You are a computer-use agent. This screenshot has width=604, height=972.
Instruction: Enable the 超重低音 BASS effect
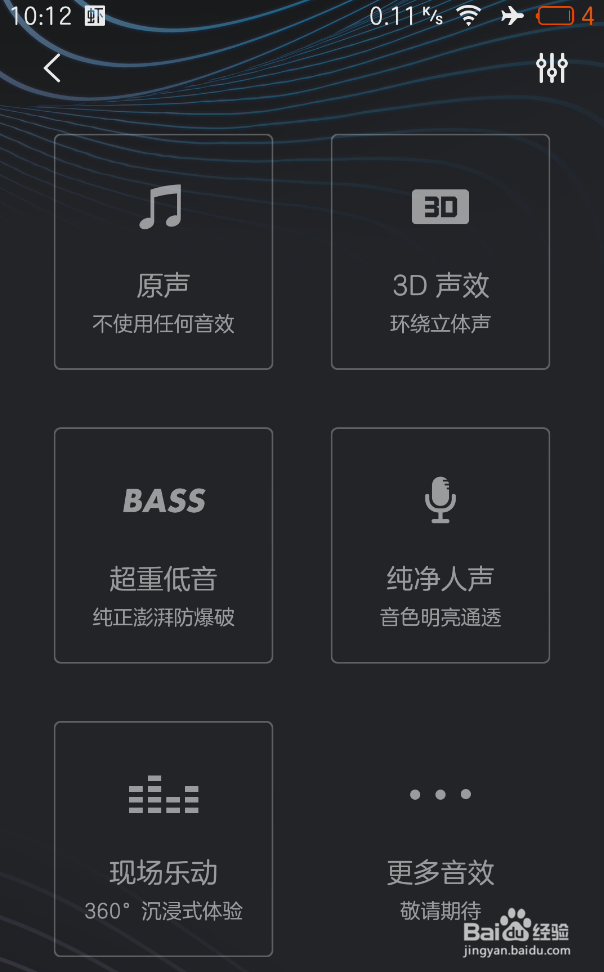tap(163, 545)
